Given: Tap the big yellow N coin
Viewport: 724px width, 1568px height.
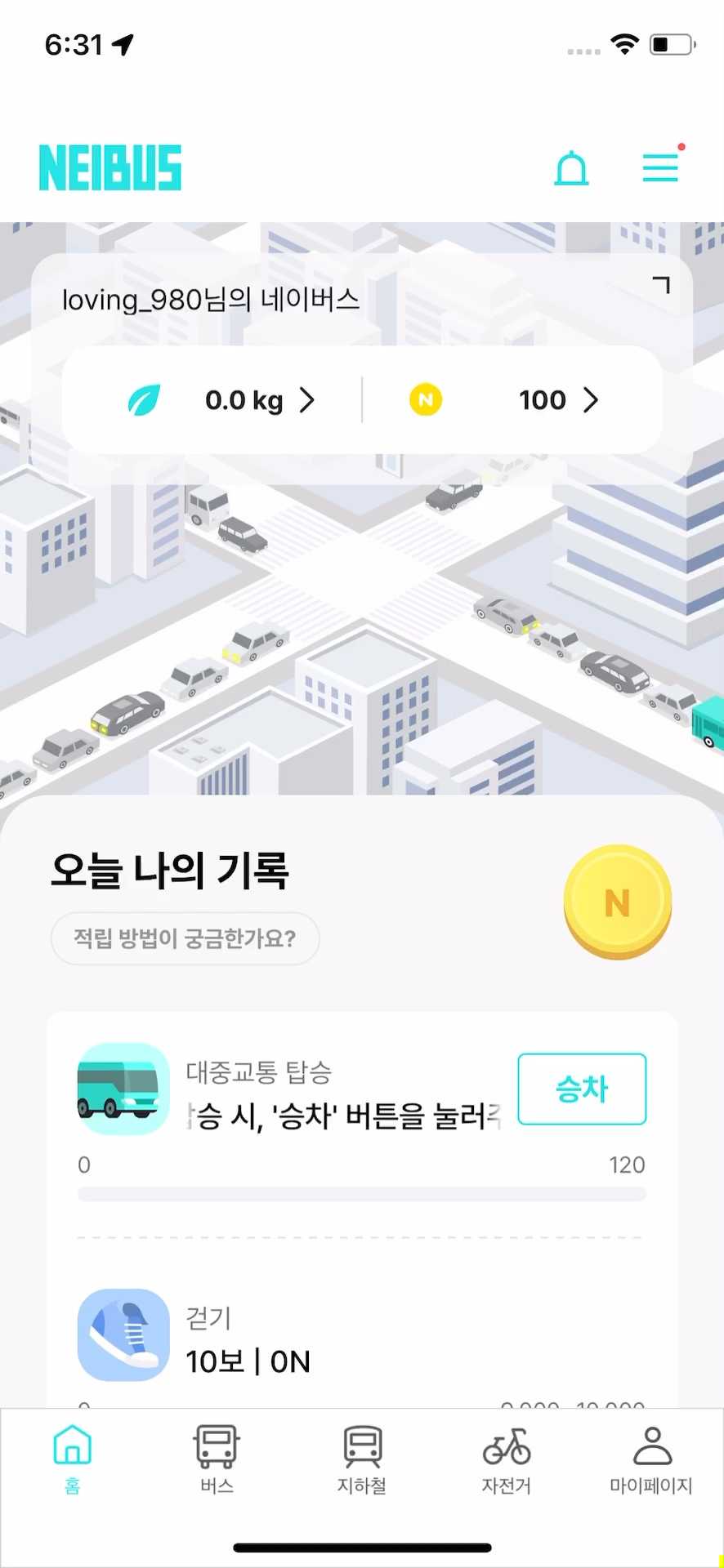Looking at the screenshot, I should (618, 902).
